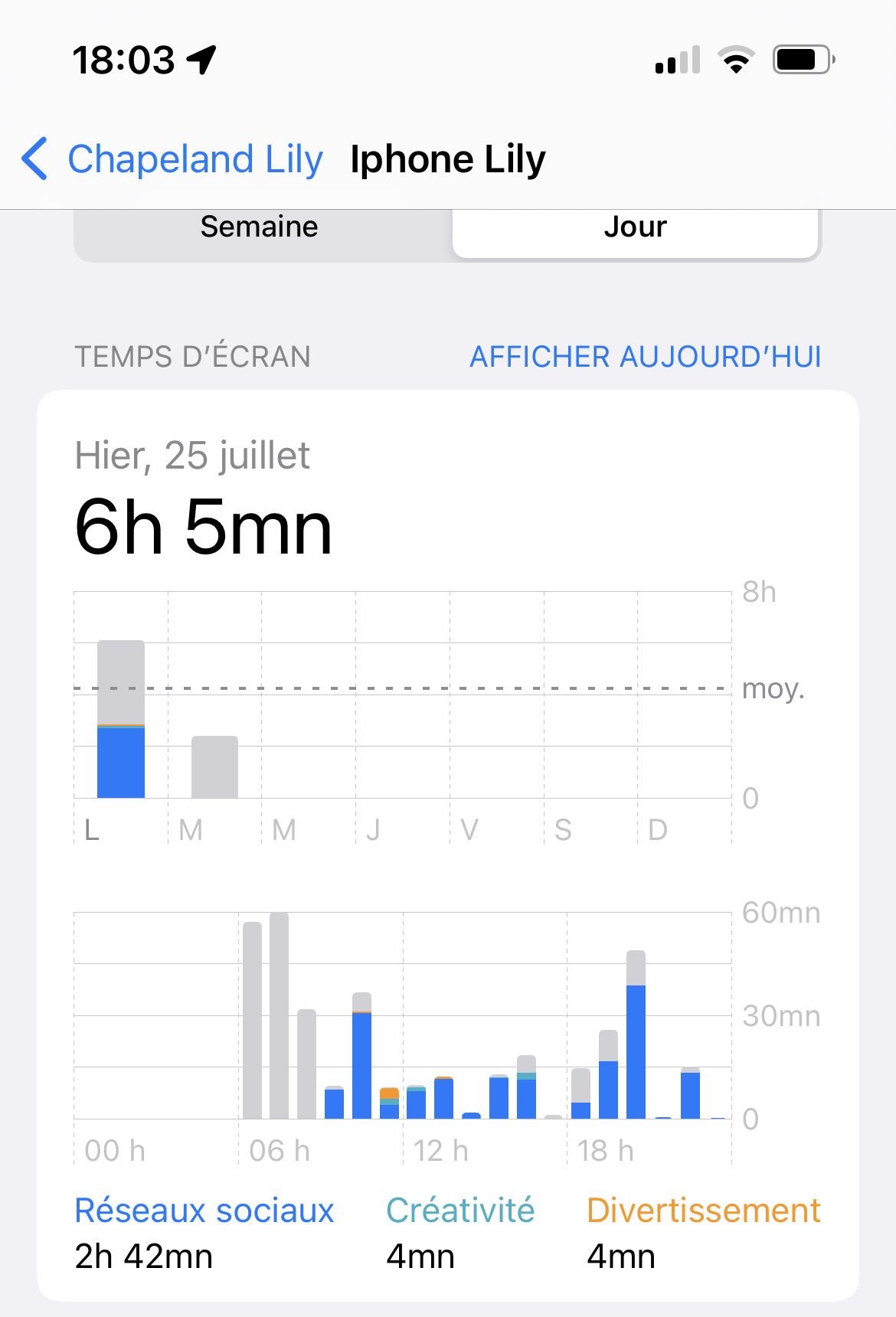This screenshot has height=1317, width=896.
Task: Go back to Chapeland Lily
Action: pyautogui.click(x=172, y=159)
